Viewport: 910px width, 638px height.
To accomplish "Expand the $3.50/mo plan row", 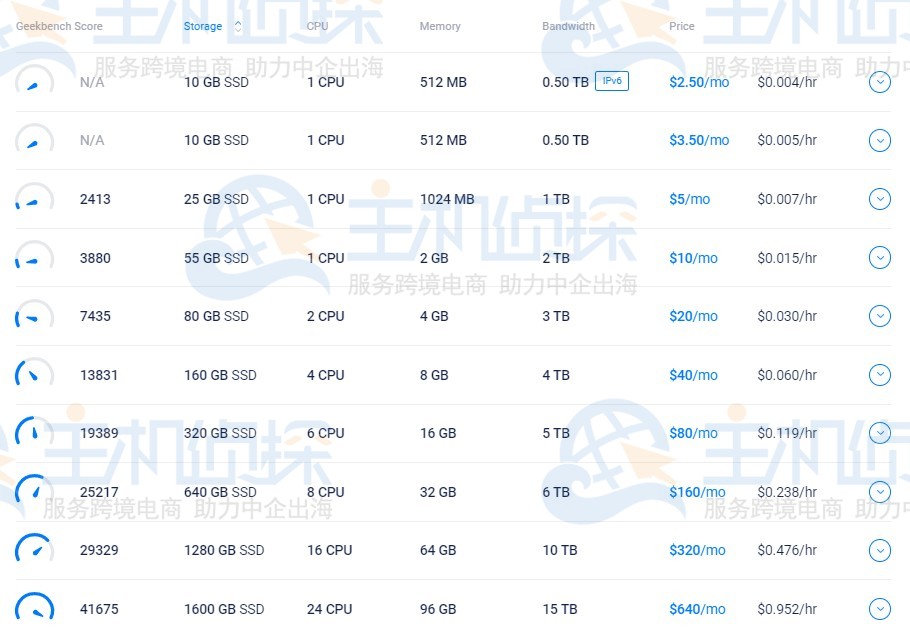I will (x=879, y=141).
